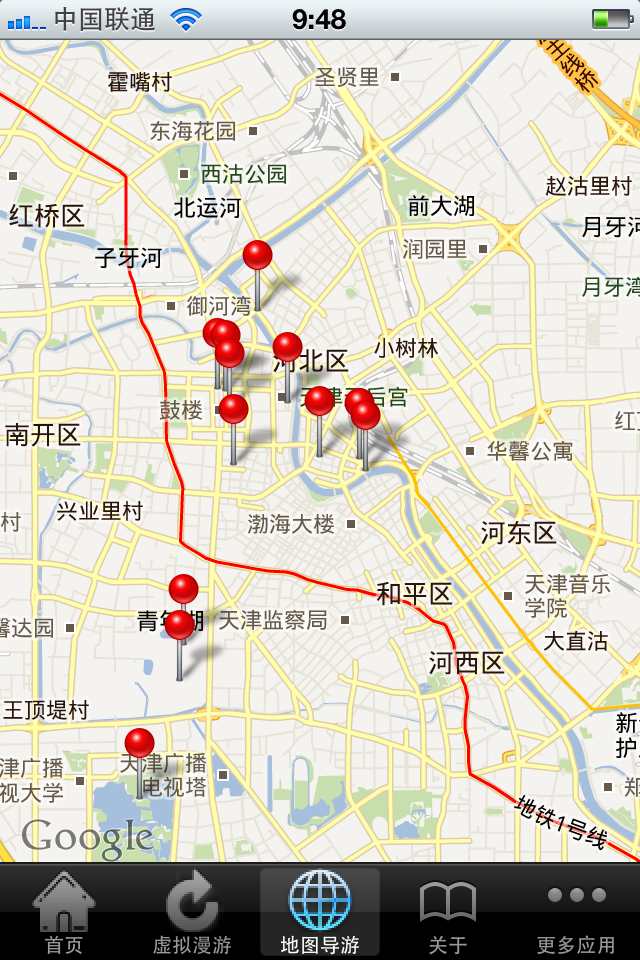The image size is (640, 960).
Task: Tap the red pin near 北运河
Action: click(257, 256)
